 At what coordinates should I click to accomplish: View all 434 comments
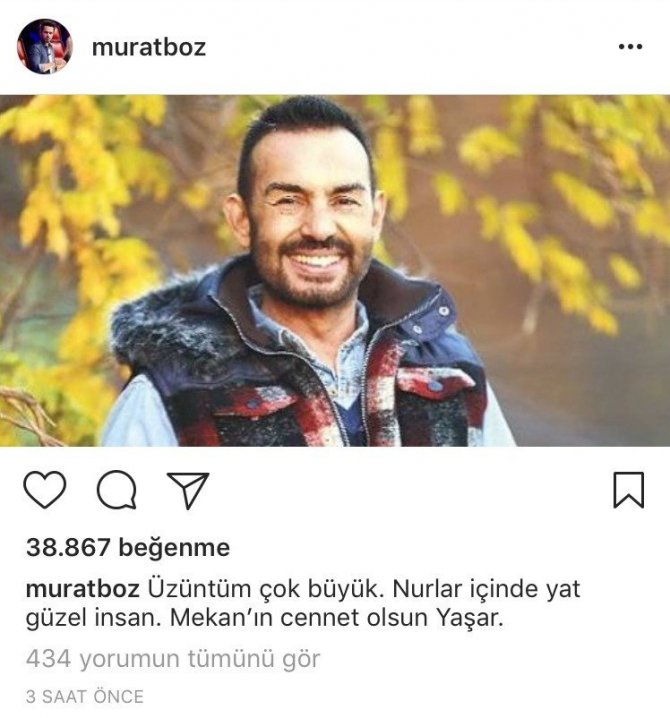point(172,659)
